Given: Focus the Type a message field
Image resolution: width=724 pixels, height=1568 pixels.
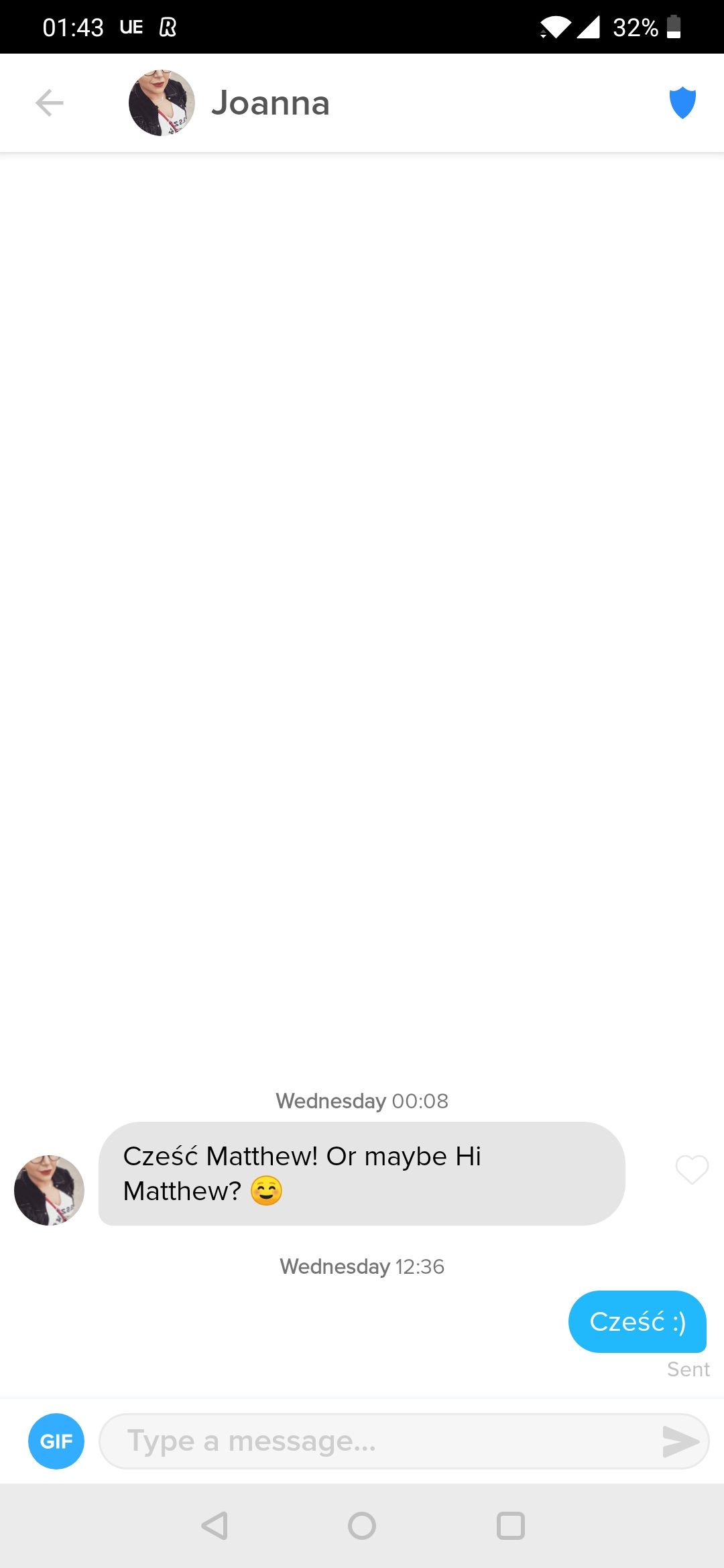Looking at the screenshot, I should point(375,1441).
